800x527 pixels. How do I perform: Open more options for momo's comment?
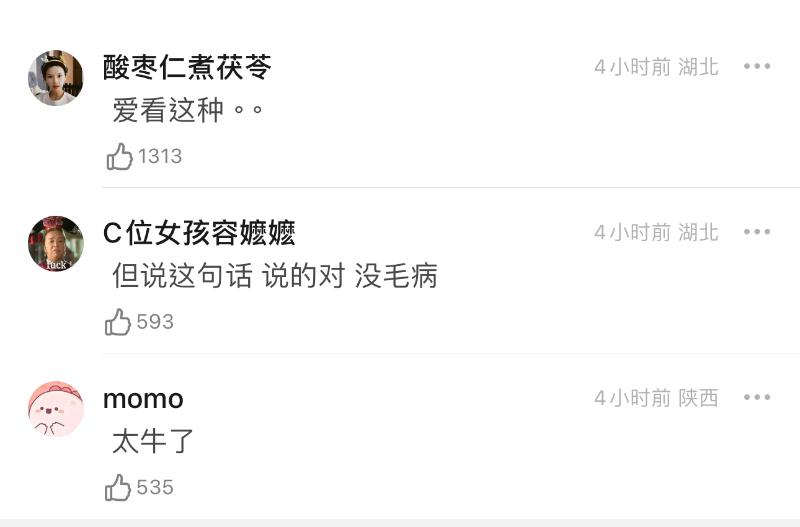tap(757, 398)
